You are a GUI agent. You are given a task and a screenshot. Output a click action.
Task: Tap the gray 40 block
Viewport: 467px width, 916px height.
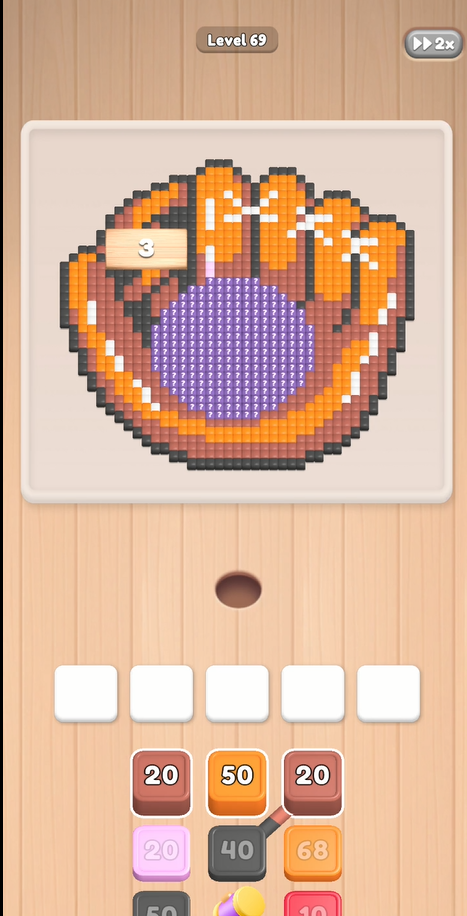coord(237,853)
